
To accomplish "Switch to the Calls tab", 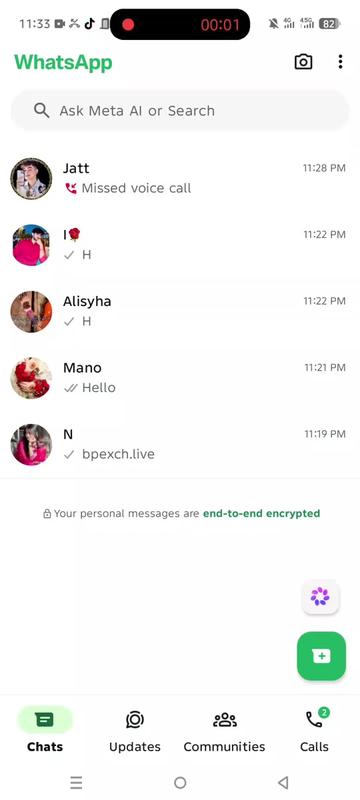I will point(314,730).
